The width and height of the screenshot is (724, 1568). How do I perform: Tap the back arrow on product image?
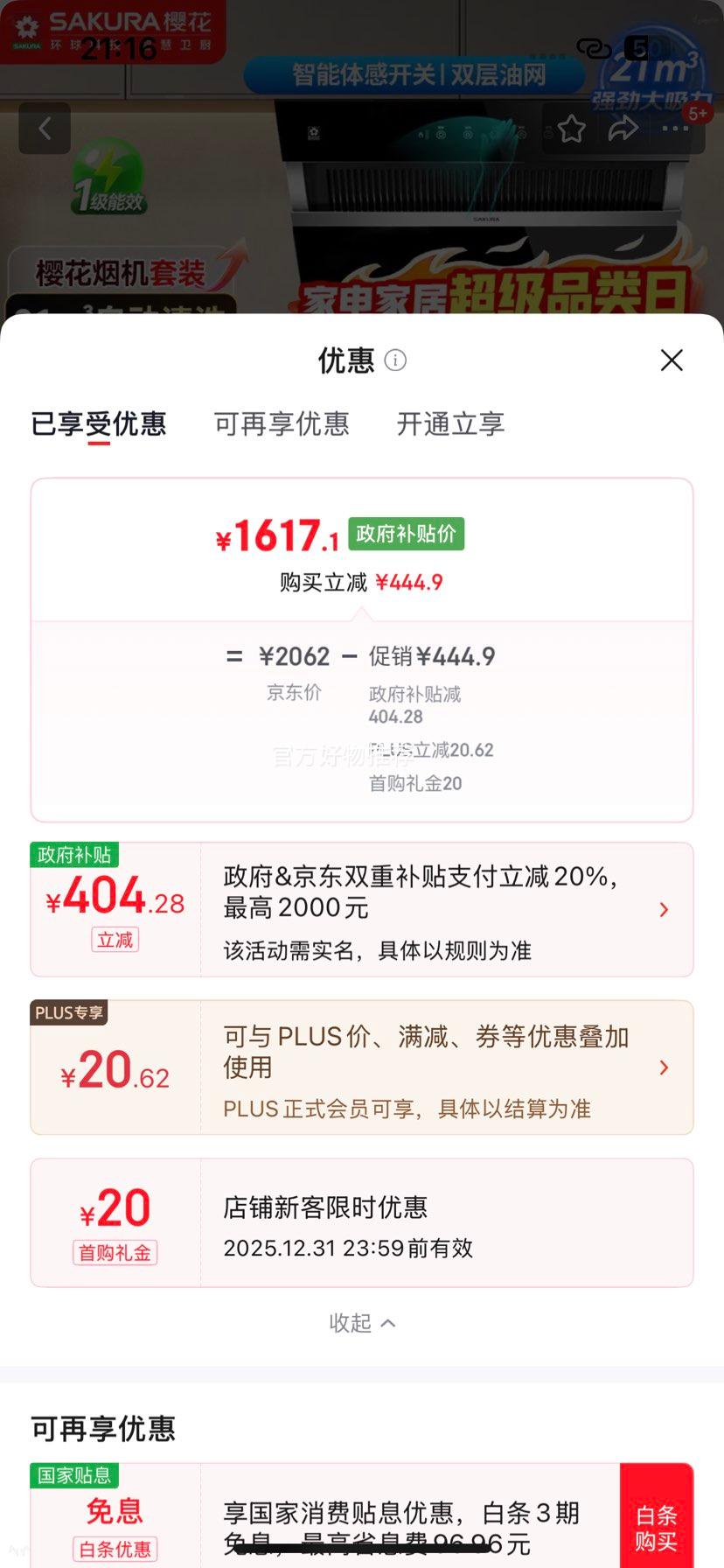coord(45,128)
